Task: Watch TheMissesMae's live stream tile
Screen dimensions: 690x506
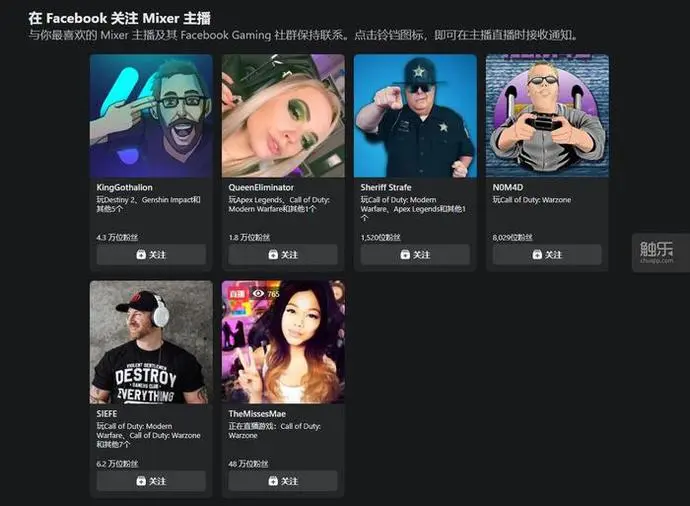Action: coord(283,342)
